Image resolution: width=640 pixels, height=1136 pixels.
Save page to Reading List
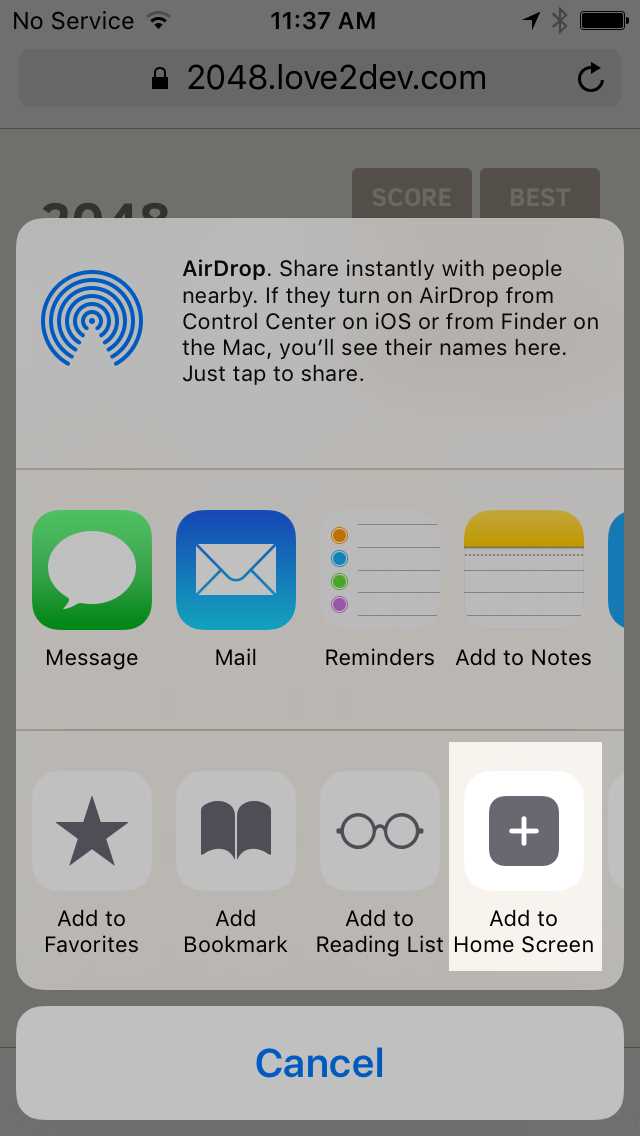point(380,831)
